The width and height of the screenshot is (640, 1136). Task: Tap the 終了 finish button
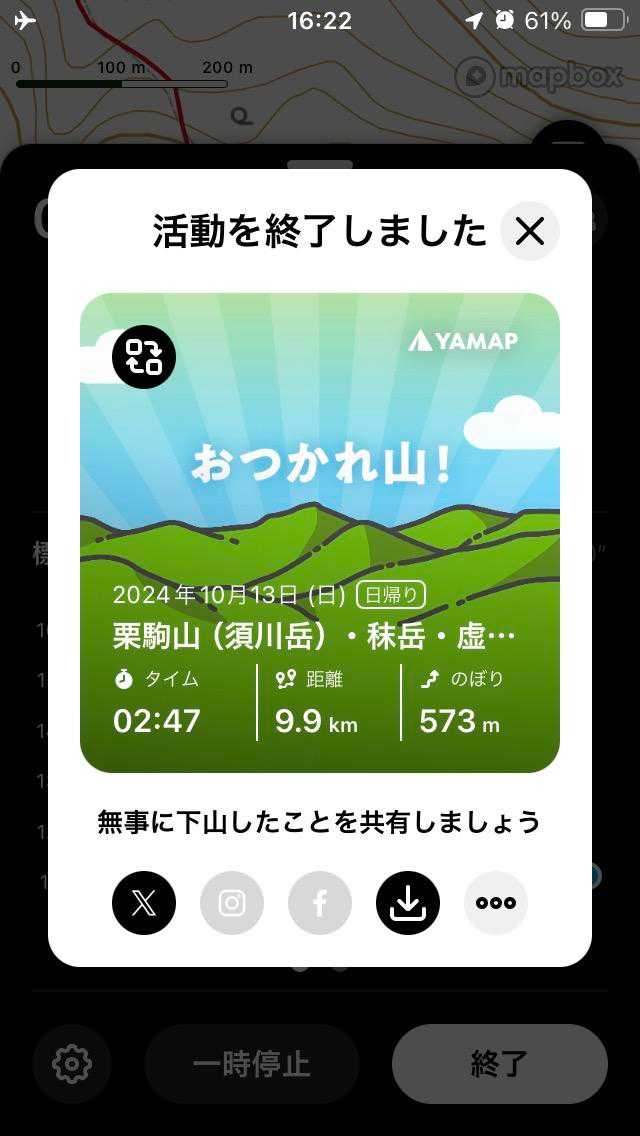click(499, 1063)
